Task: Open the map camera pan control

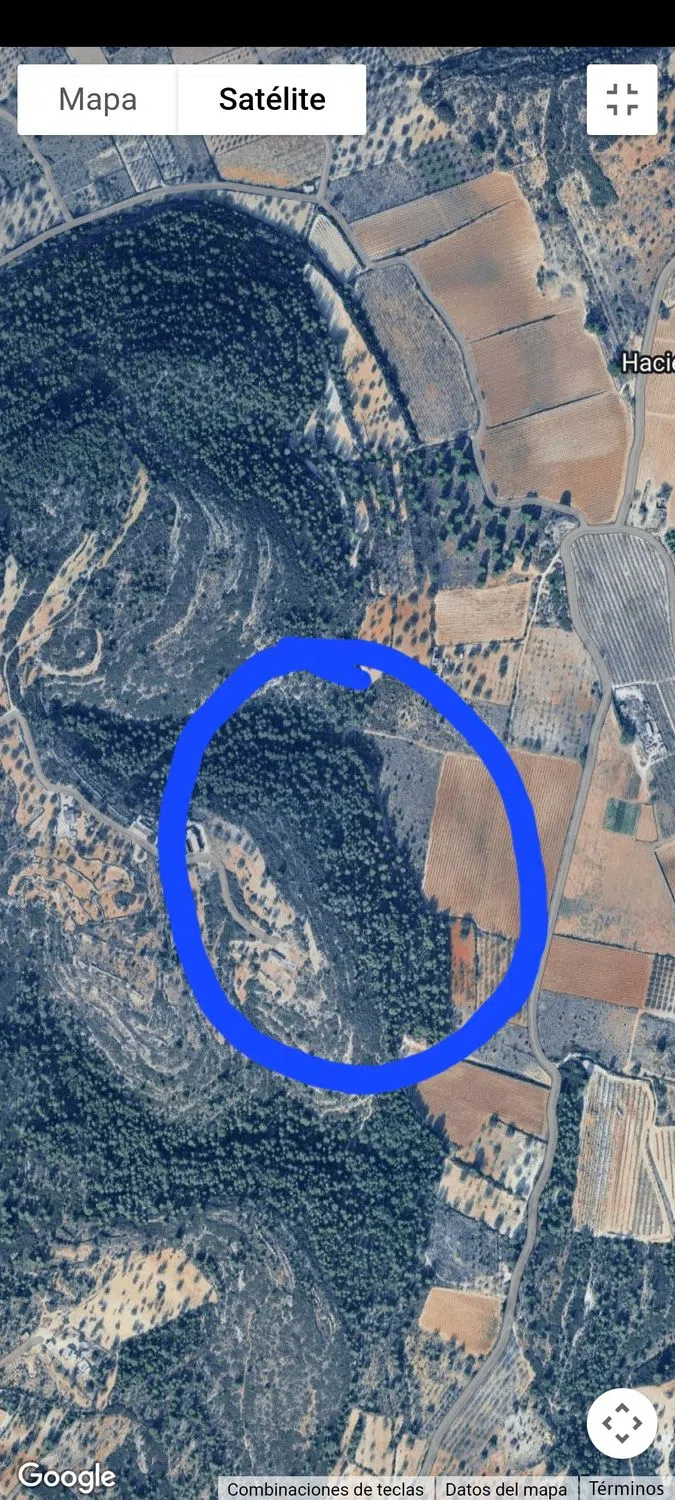Action: point(622,1423)
